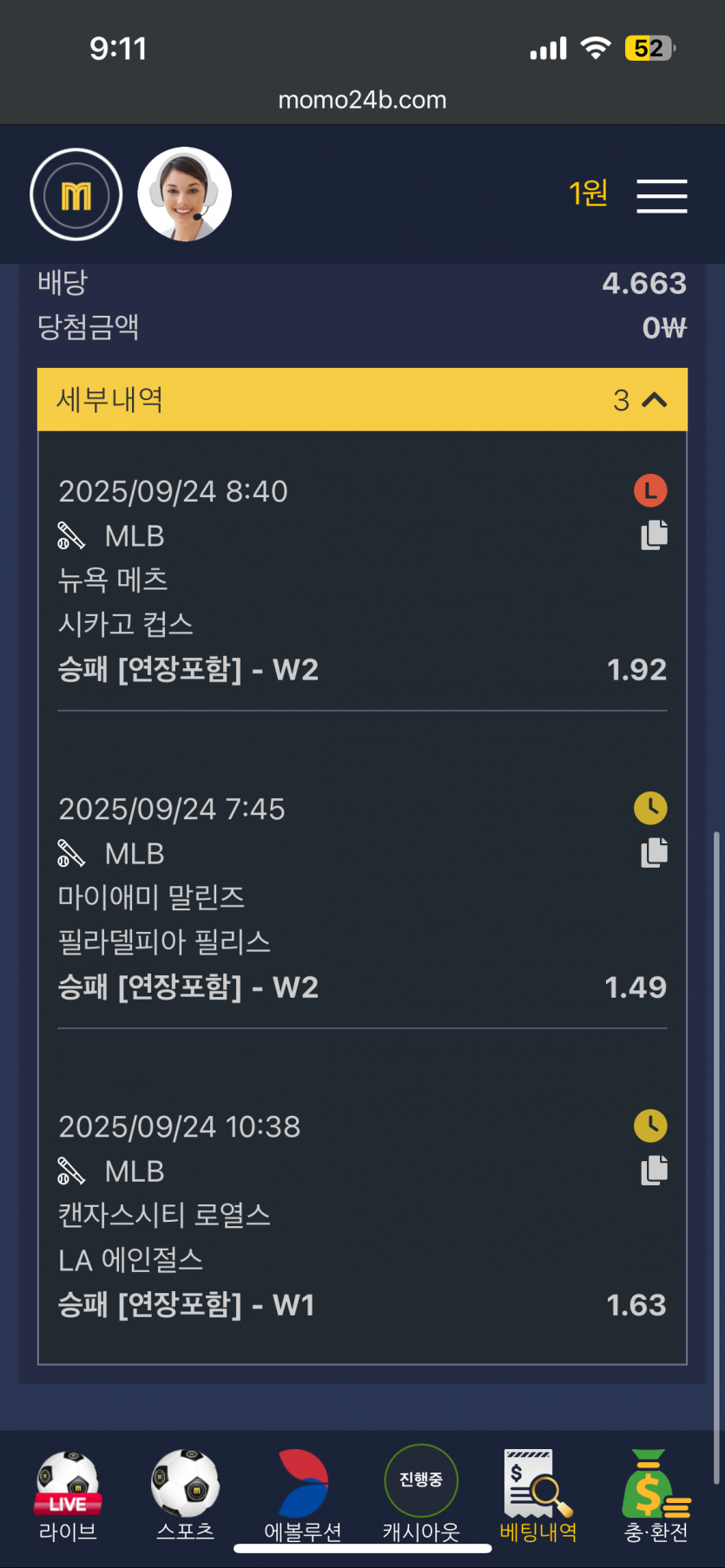Copy the 캔자스시티 로열스 bet entry
The width and height of the screenshot is (725, 1568).
pos(654,1171)
